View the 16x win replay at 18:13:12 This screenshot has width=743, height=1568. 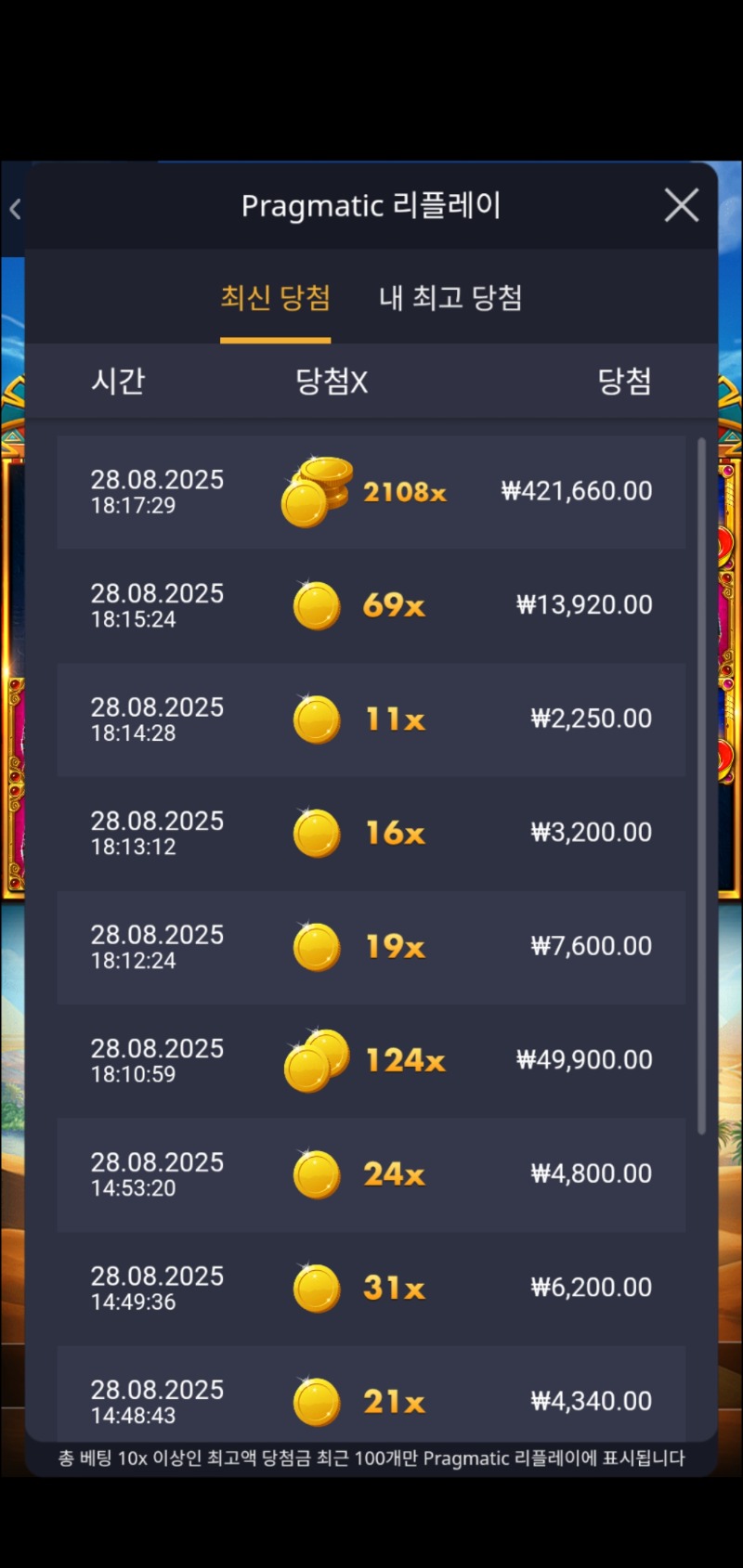[x=371, y=833]
